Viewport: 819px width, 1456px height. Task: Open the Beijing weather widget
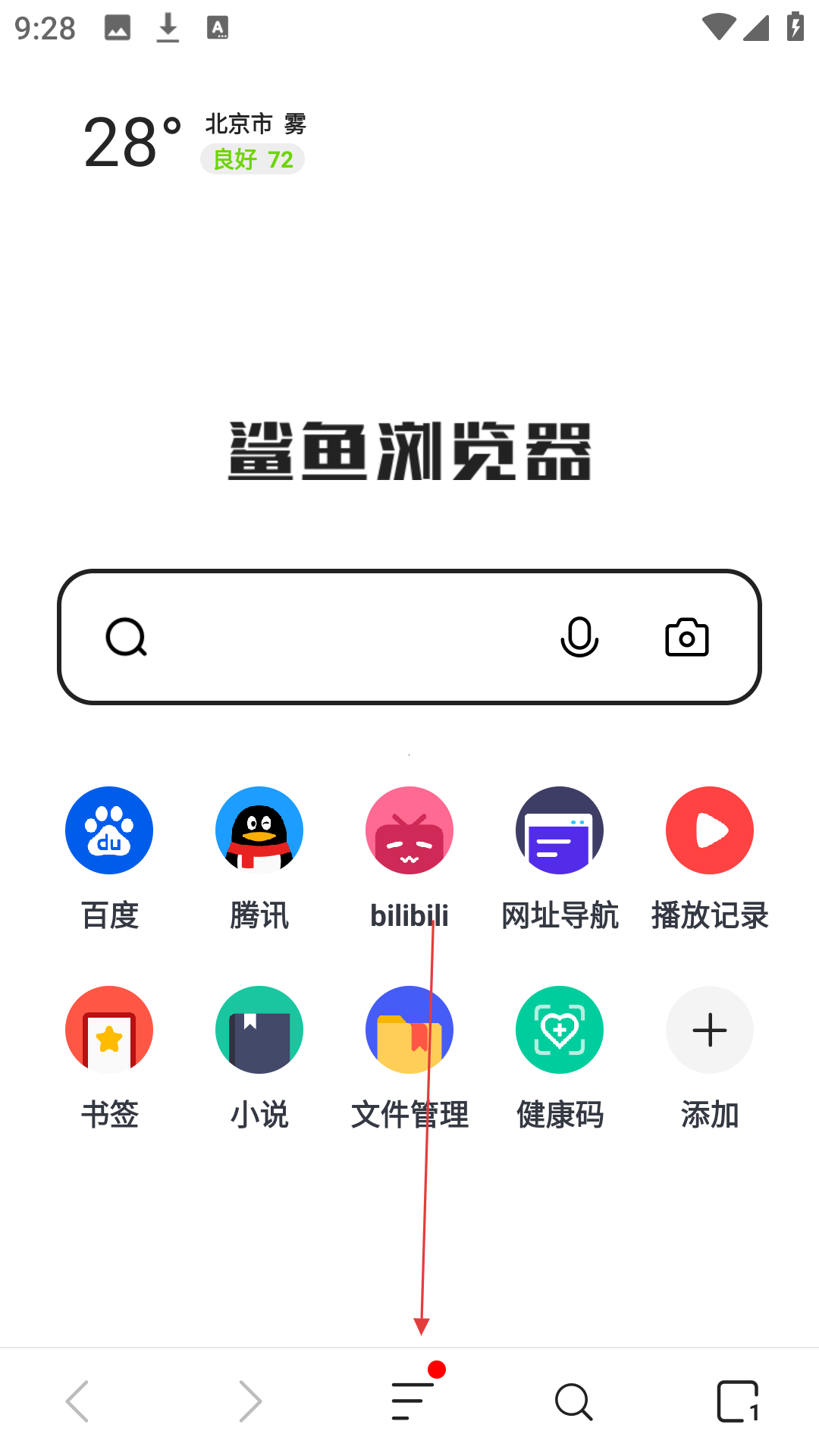(x=195, y=142)
